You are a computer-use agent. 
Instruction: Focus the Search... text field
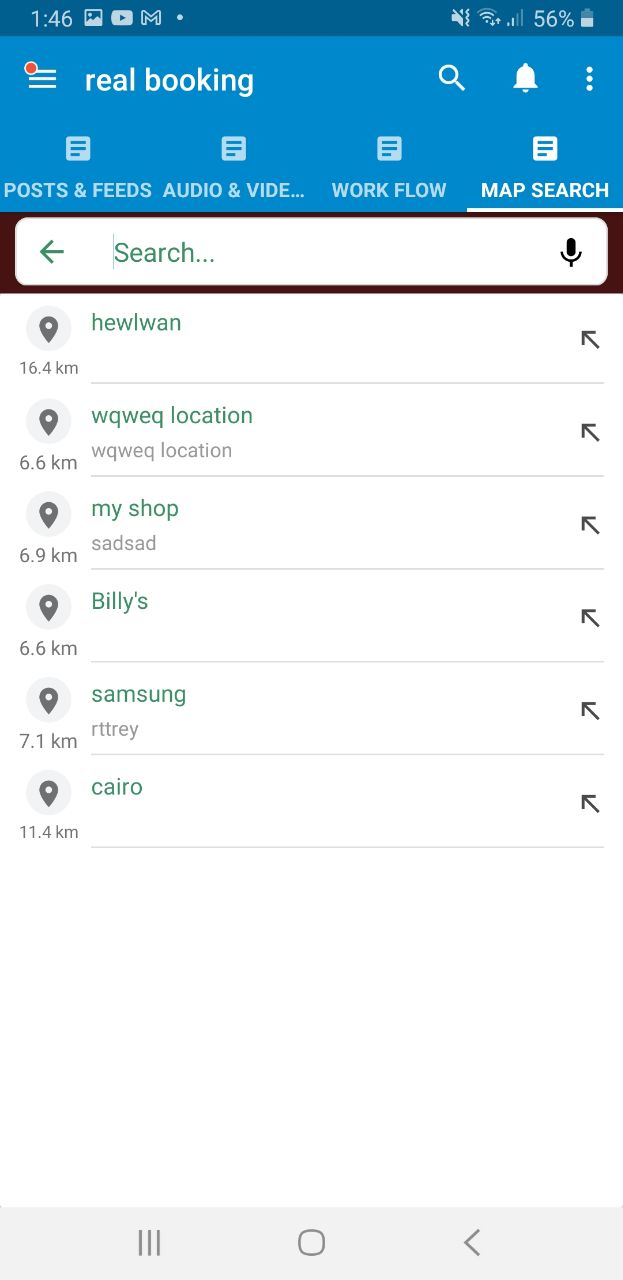point(320,252)
